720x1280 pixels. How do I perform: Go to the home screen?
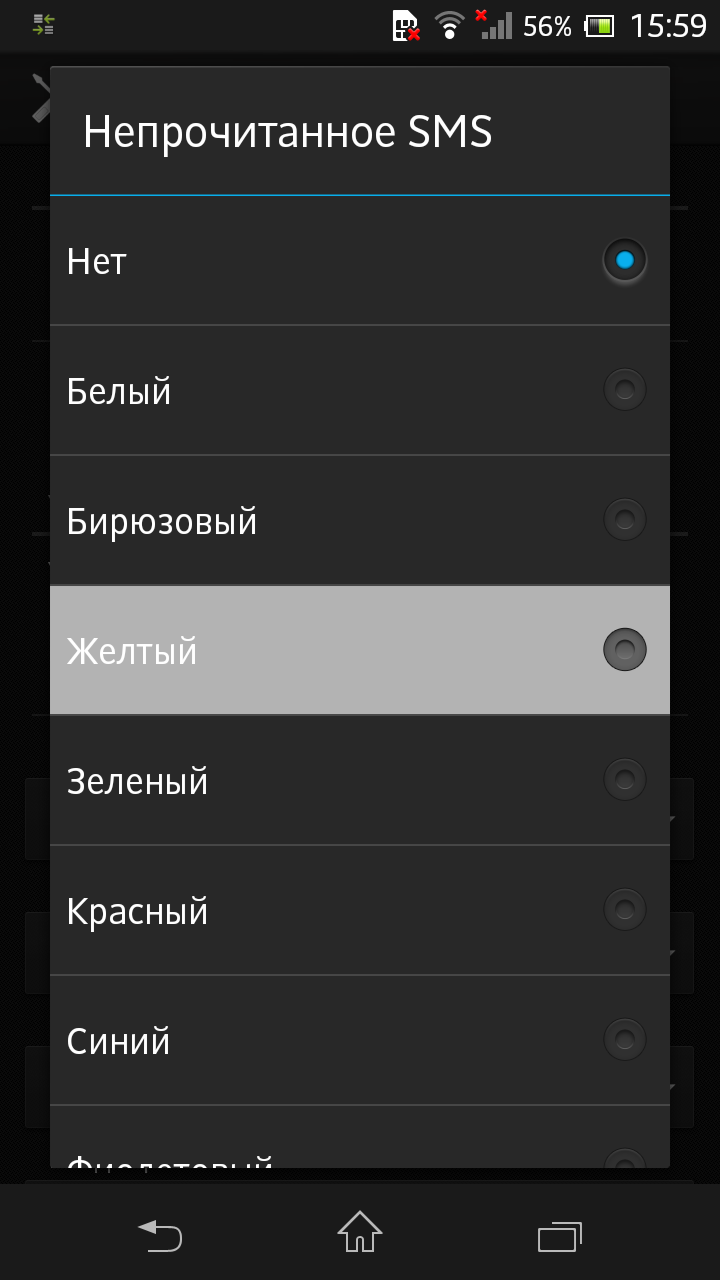tap(360, 1232)
